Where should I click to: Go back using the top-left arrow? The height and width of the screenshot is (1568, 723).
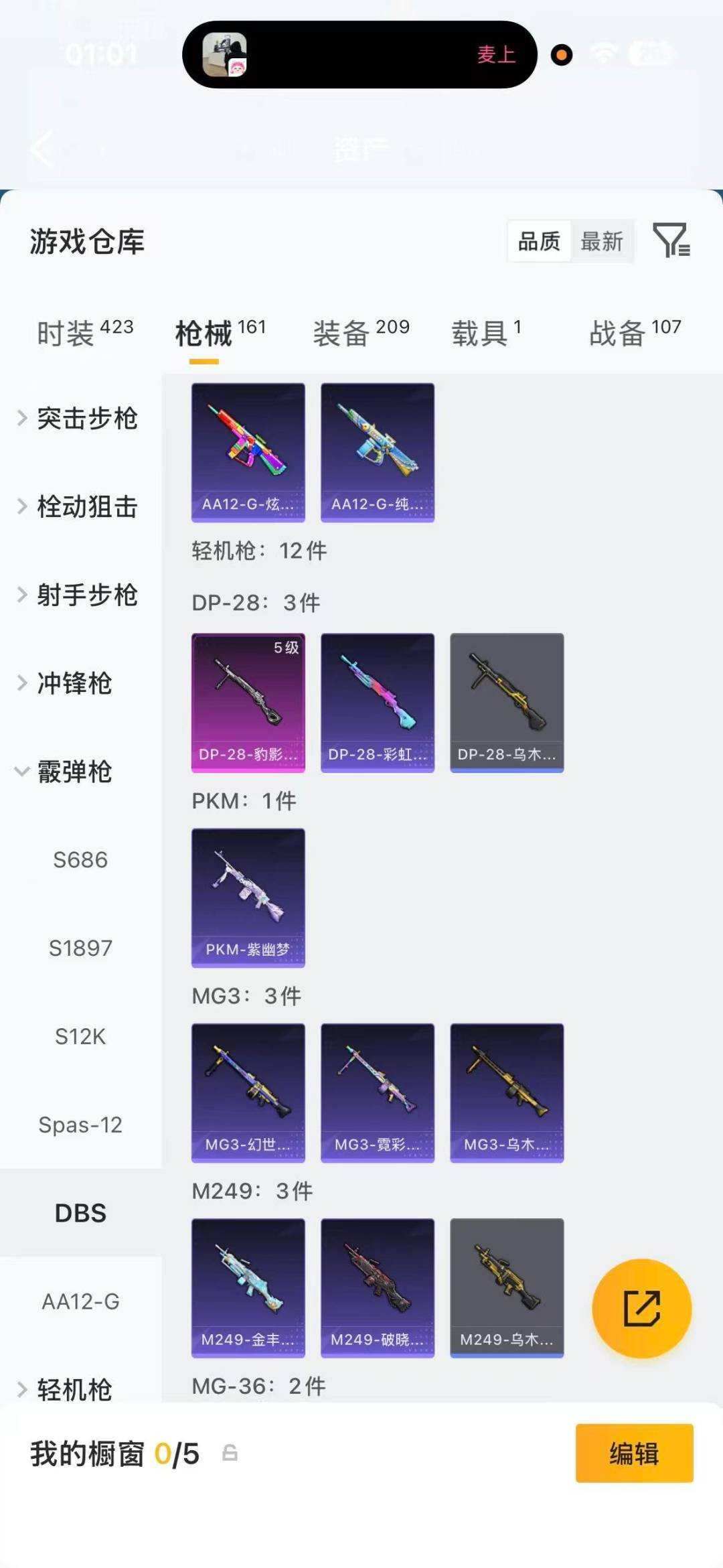click(42, 149)
